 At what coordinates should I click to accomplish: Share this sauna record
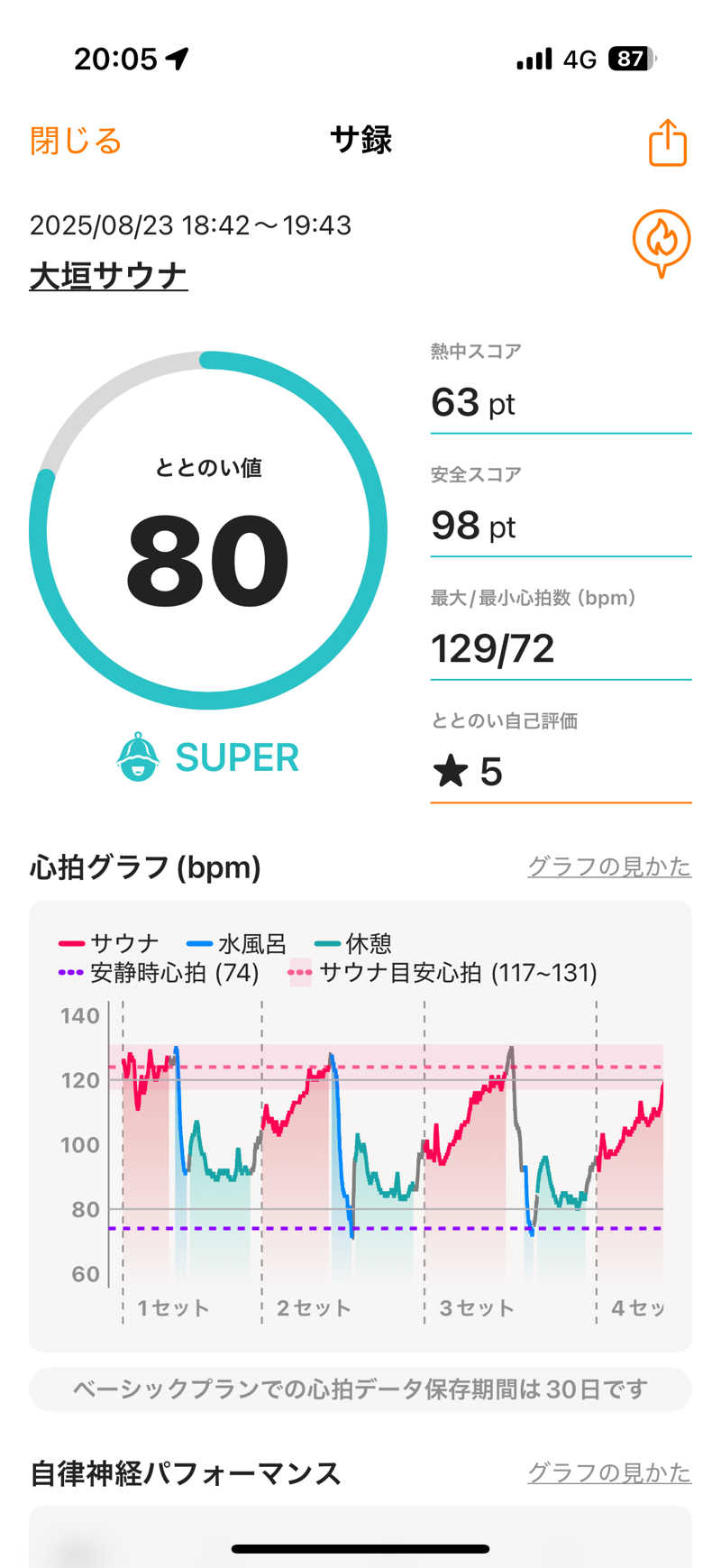(x=667, y=142)
